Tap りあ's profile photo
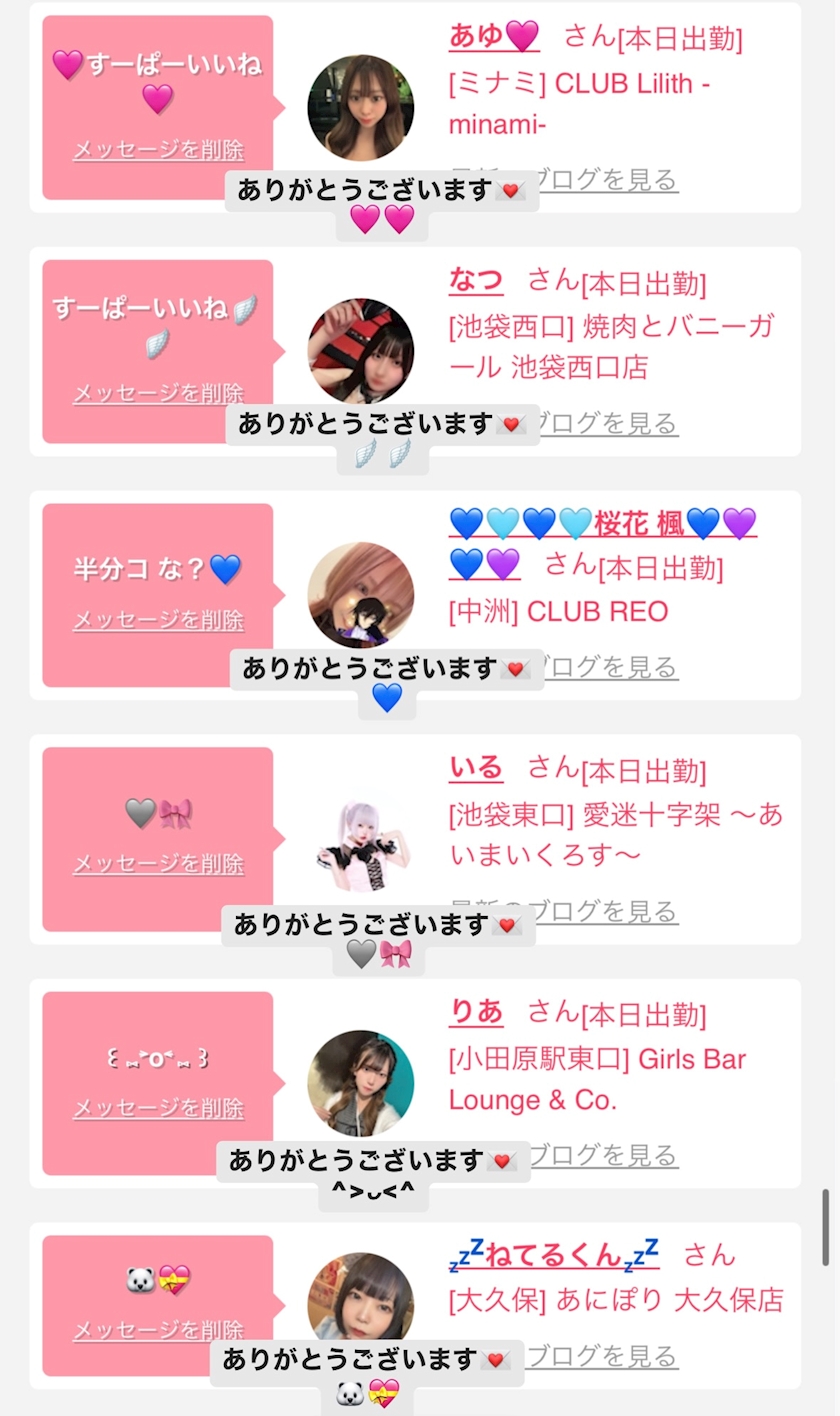Screen dimensions: 840x1416 360,1083
